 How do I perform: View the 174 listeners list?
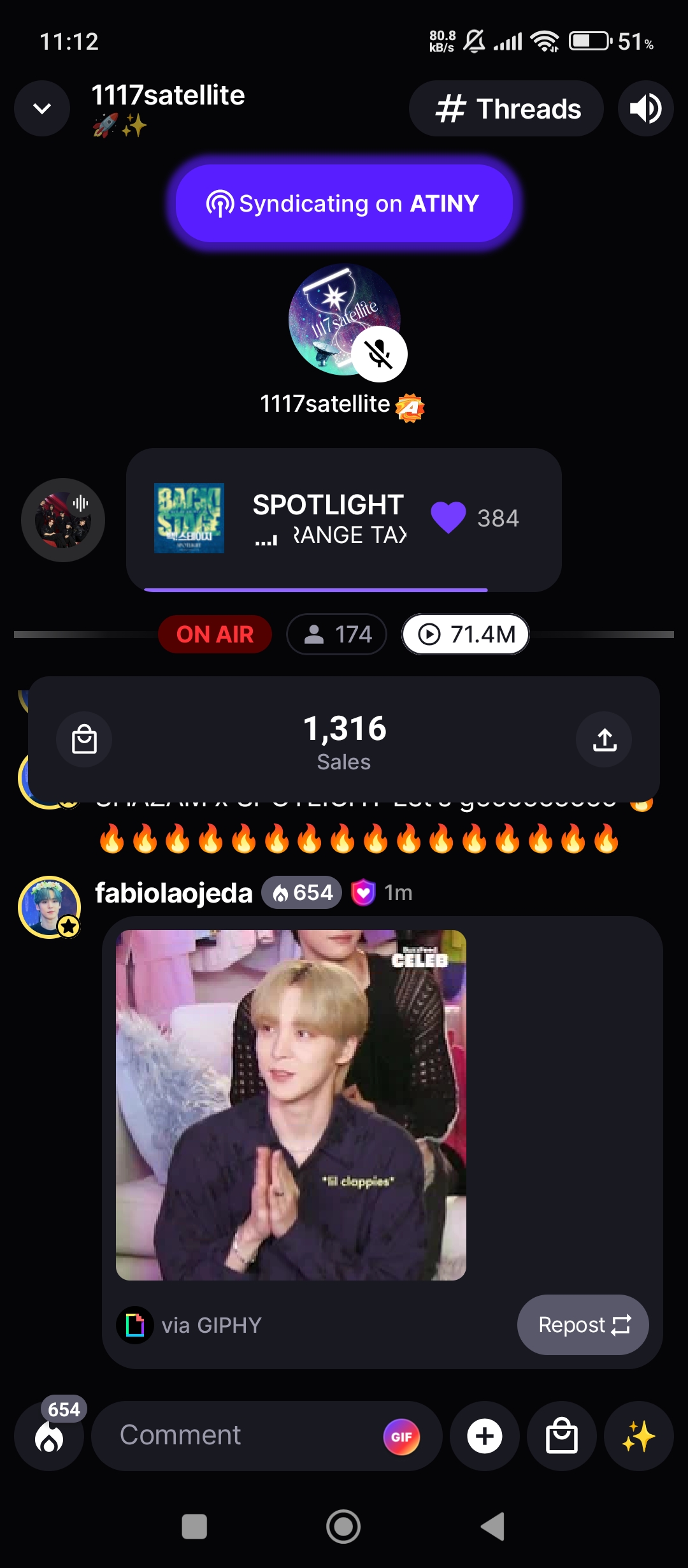(x=337, y=634)
